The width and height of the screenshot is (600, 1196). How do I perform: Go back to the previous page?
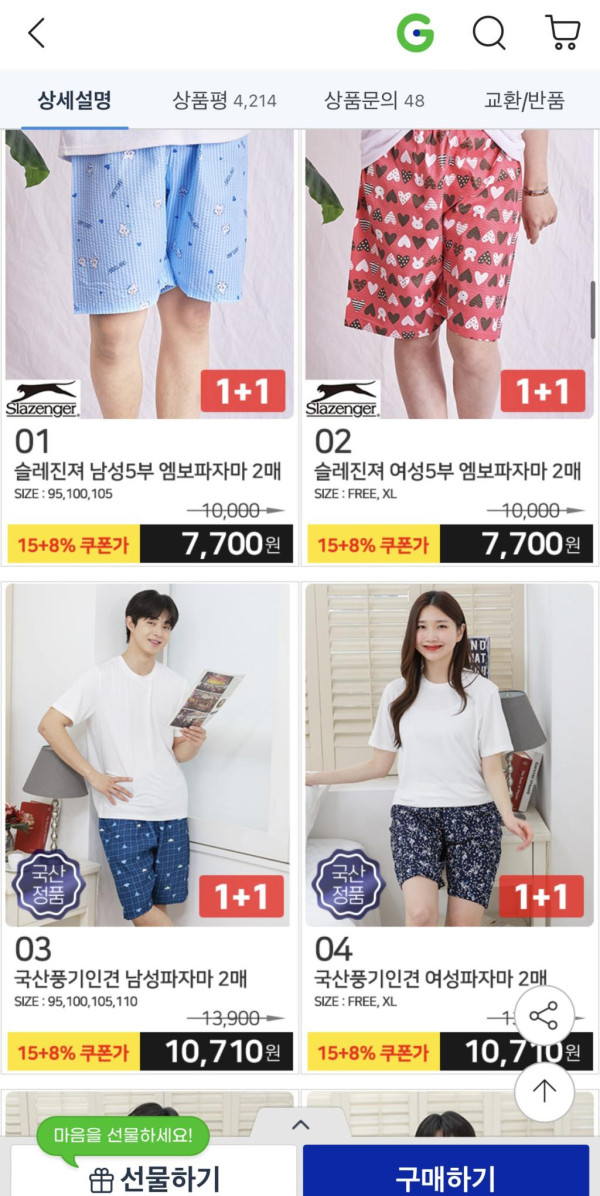pyautogui.click(x=37, y=34)
